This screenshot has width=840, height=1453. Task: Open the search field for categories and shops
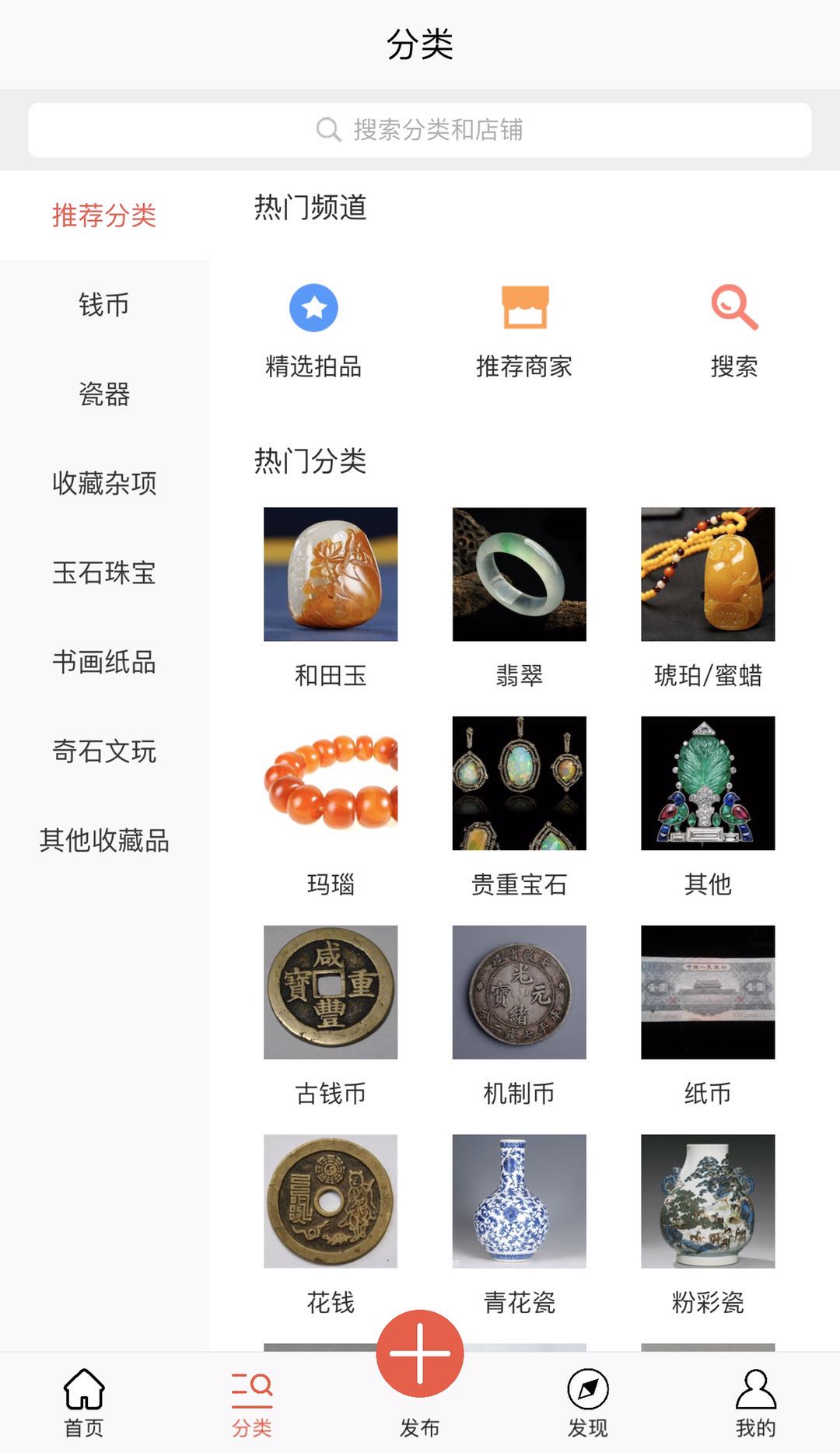420,130
